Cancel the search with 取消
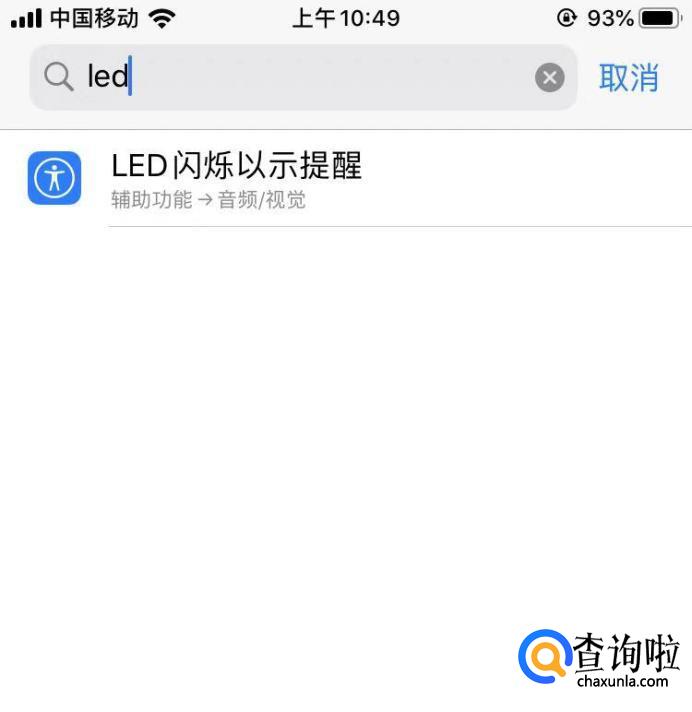The width and height of the screenshot is (692, 712). click(x=629, y=77)
